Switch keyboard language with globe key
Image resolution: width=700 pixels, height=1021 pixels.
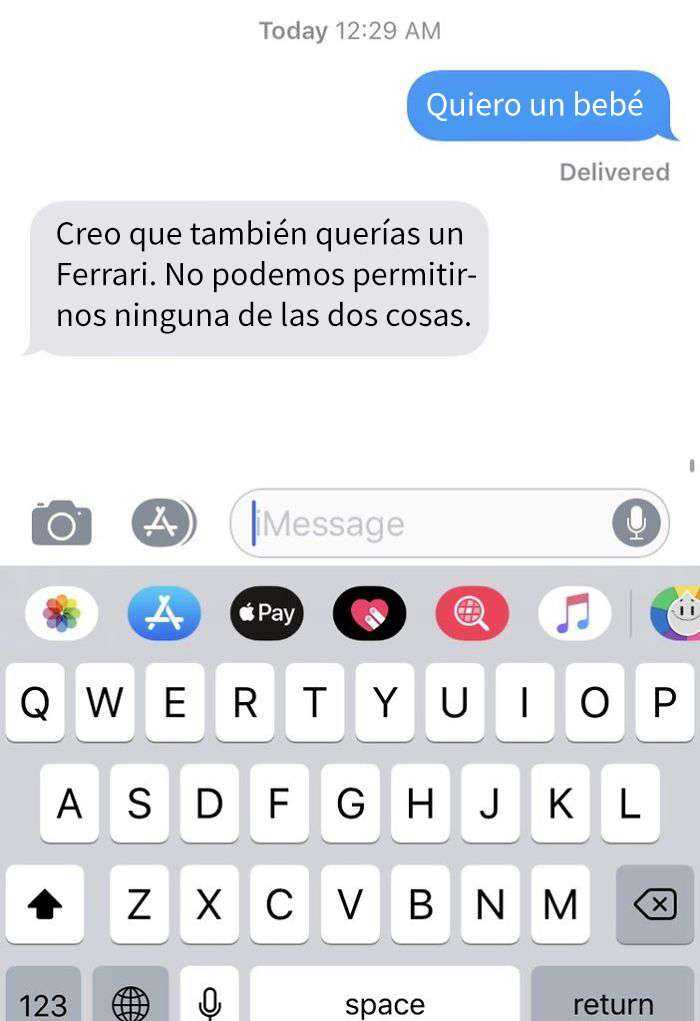[130, 1000]
